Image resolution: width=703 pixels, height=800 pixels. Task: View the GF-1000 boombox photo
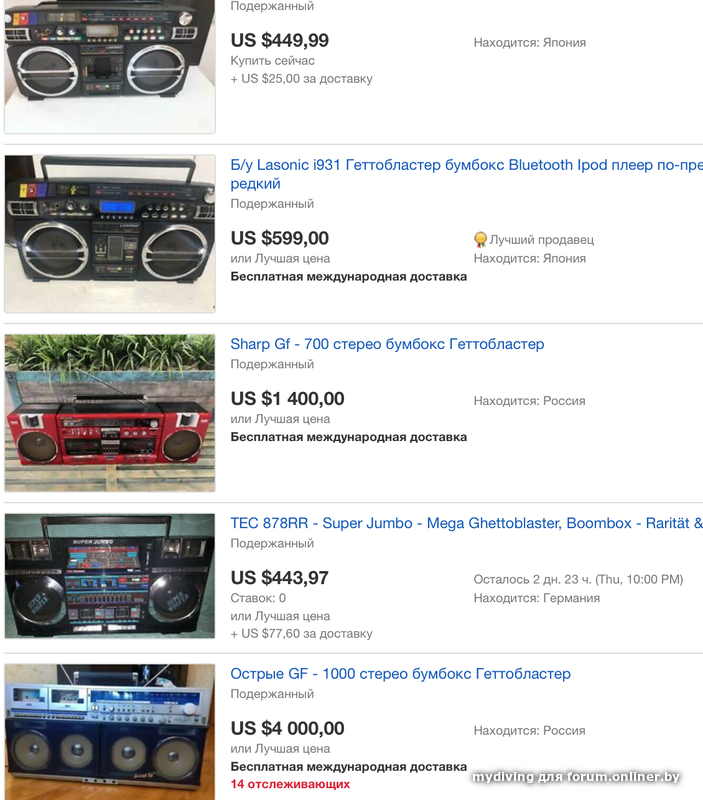(110, 732)
